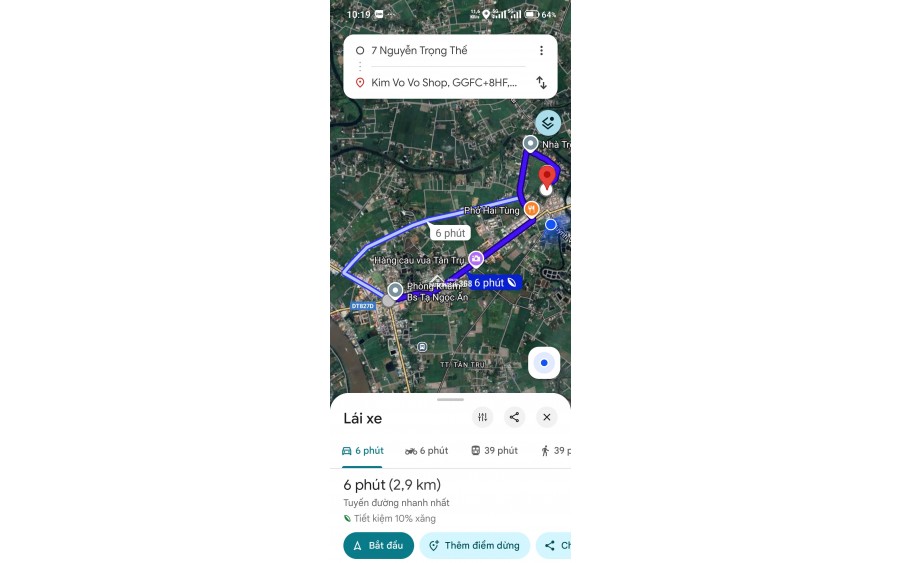This screenshot has height=563, width=903.
Task: Center map on my location
Action: (544, 362)
